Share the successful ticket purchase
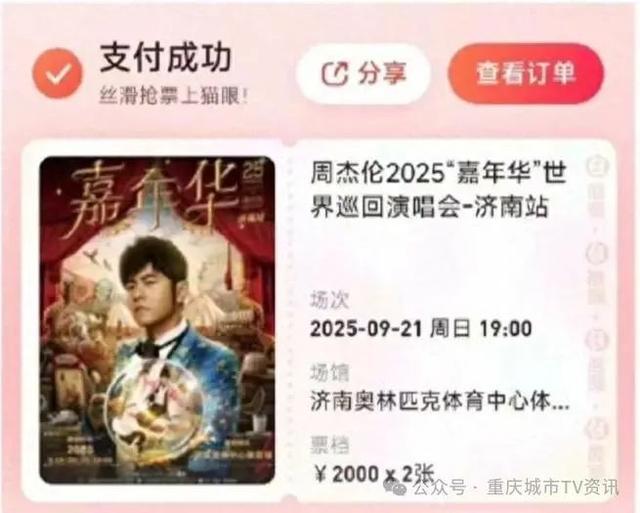This screenshot has height=513, width=640. [x=362, y=73]
